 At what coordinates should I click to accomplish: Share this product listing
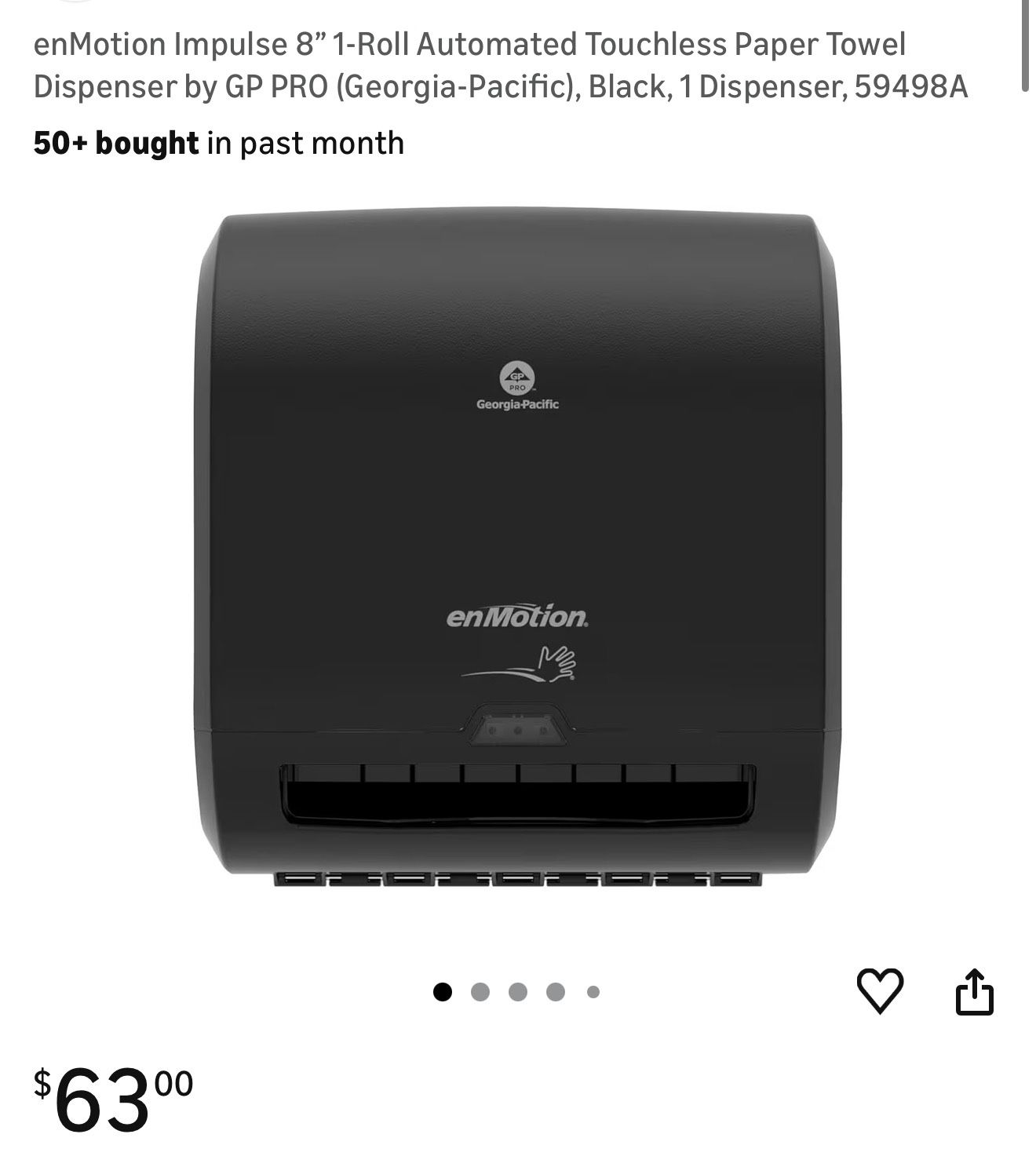coord(974,992)
